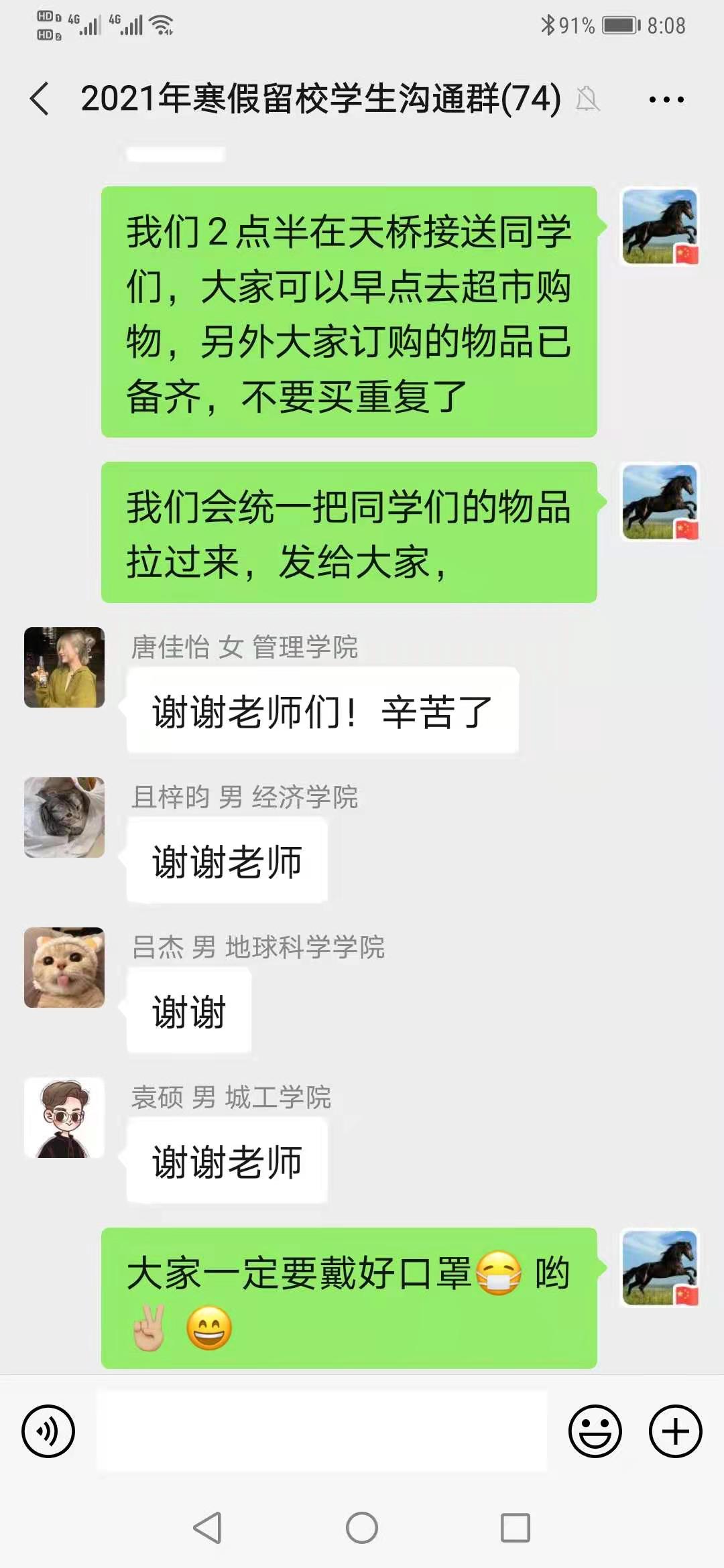The height and width of the screenshot is (1568, 724).
Task: View 吕杰's profile via avatar
Action: coord(64,968)
